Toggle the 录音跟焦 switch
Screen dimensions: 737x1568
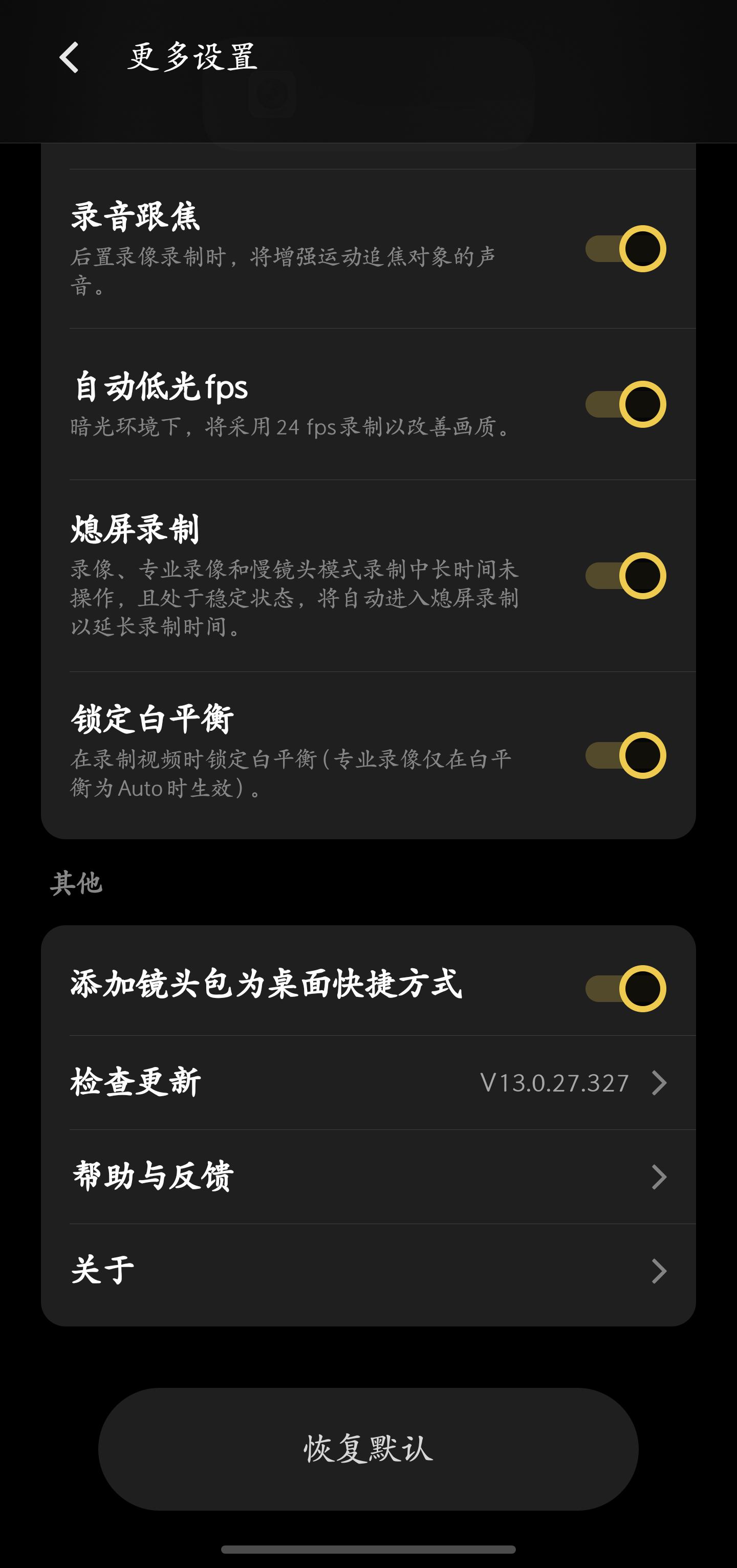pos(625,249)
